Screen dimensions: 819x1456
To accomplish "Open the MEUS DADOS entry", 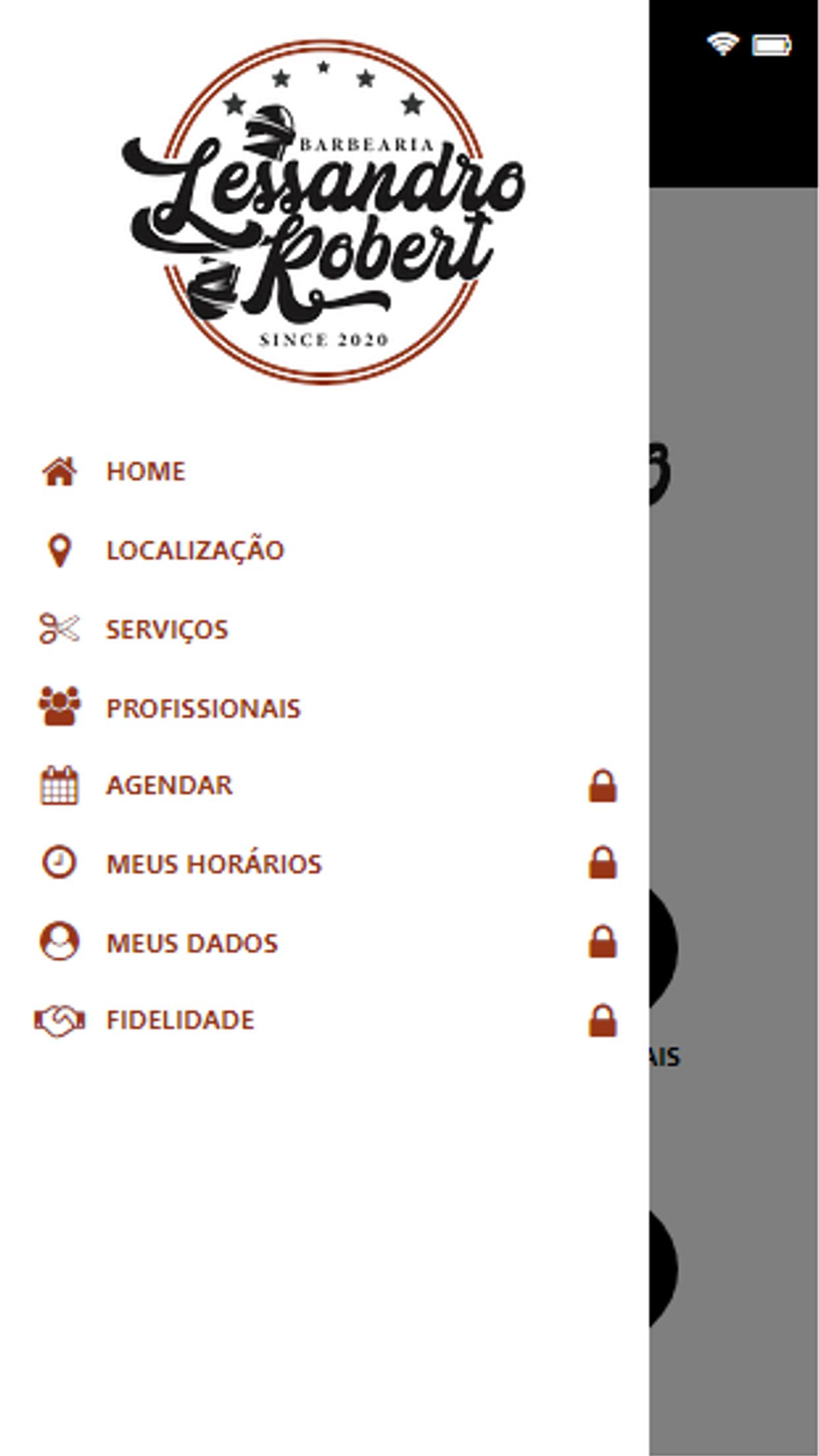I will [324, 942].
